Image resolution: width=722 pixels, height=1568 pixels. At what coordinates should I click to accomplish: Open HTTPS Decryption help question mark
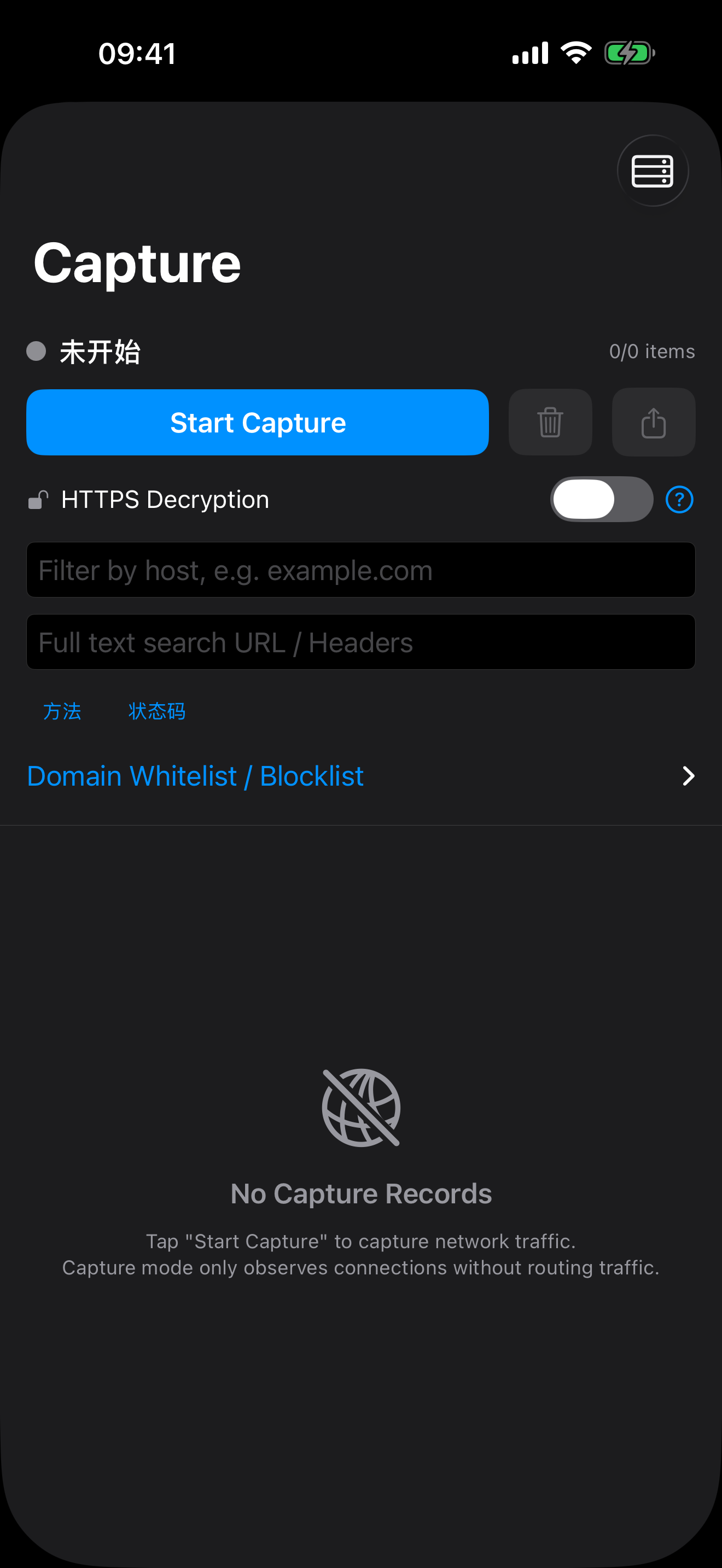pos(679,500)
